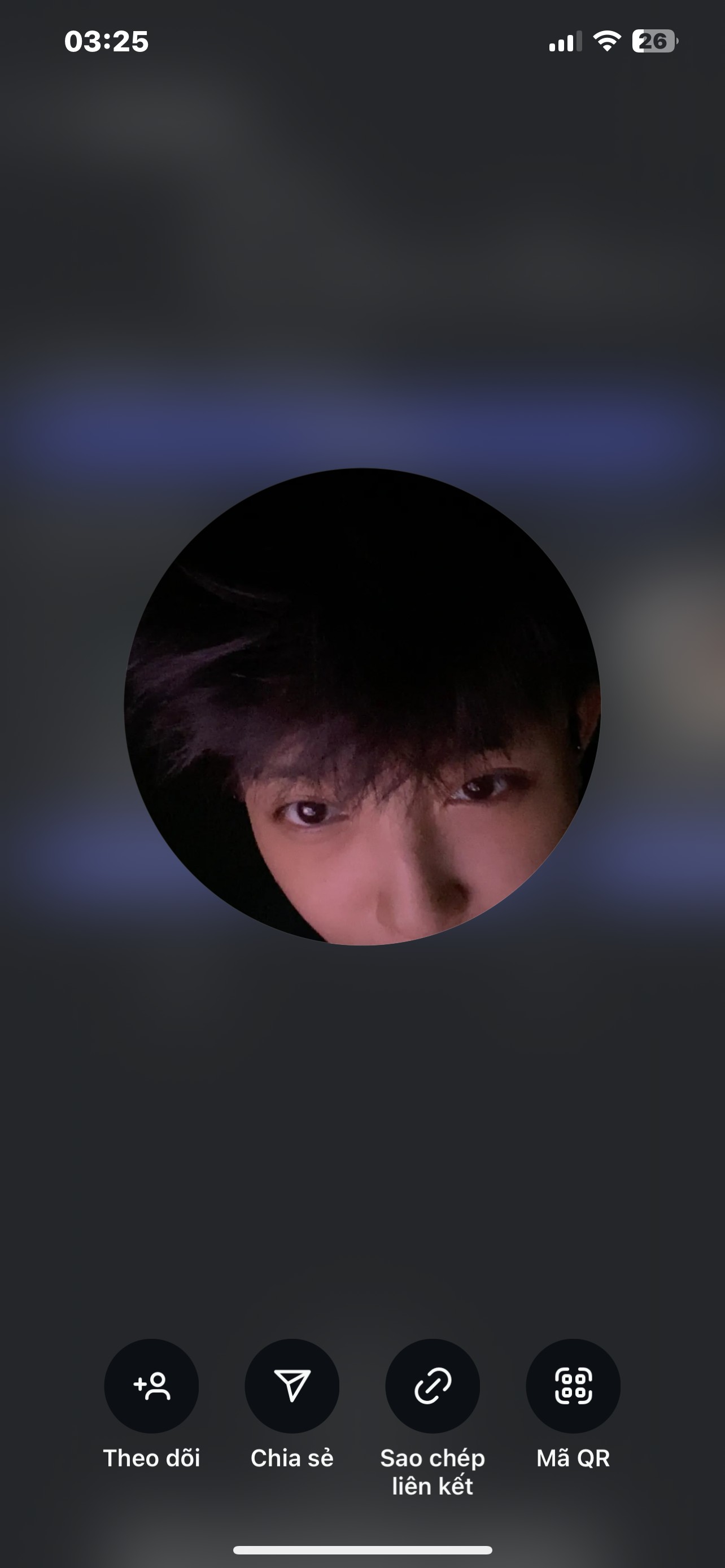Open the Mã QR code option
725x1568 pixels.
(574, 1386)
